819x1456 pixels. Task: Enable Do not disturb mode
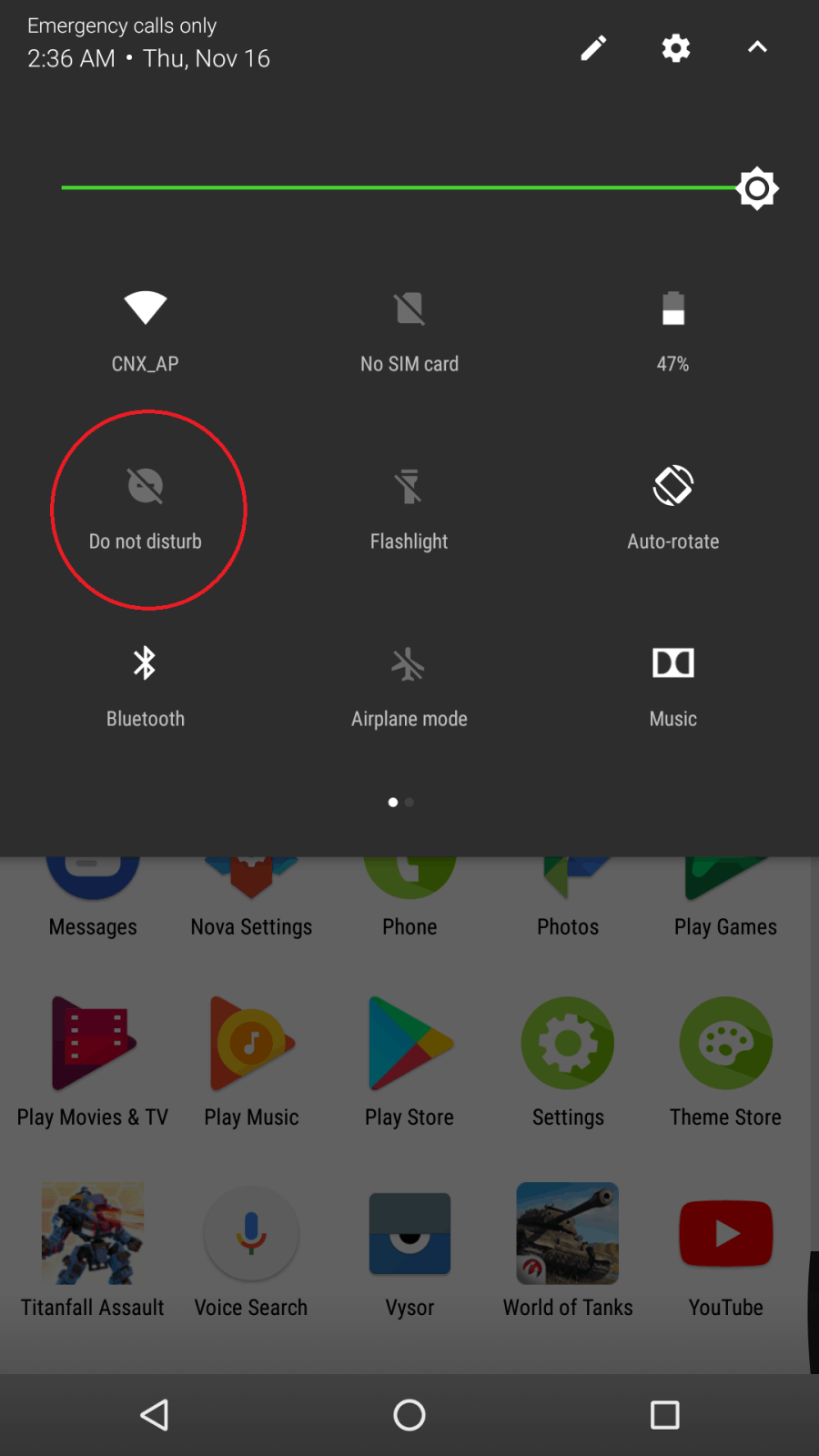tap(146, 505)
